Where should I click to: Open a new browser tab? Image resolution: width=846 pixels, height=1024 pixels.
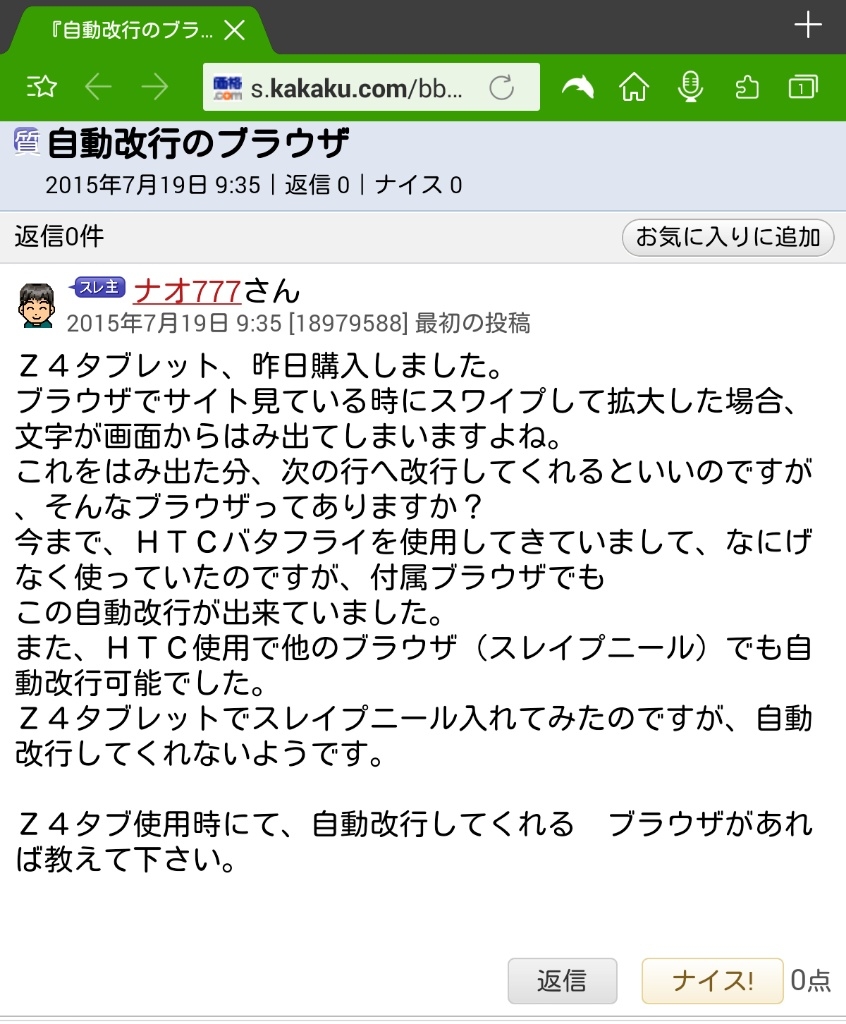(x=807, y=26)
